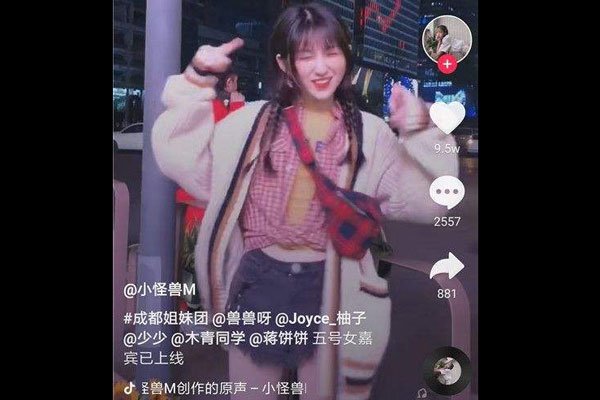This screenshot has width=600, height=400.
Task: Like the video with the heart icon
Action: tap(446, 119)
